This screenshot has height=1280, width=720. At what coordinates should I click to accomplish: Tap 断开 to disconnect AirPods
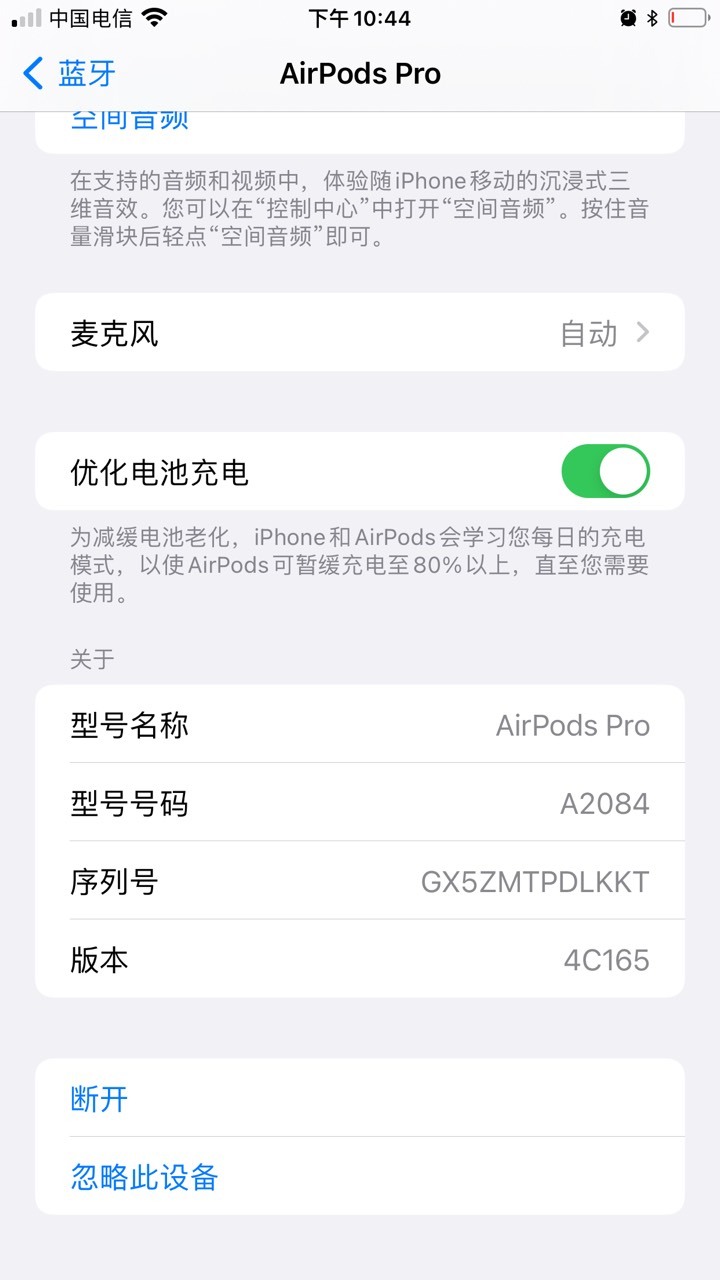point(360,1098)
